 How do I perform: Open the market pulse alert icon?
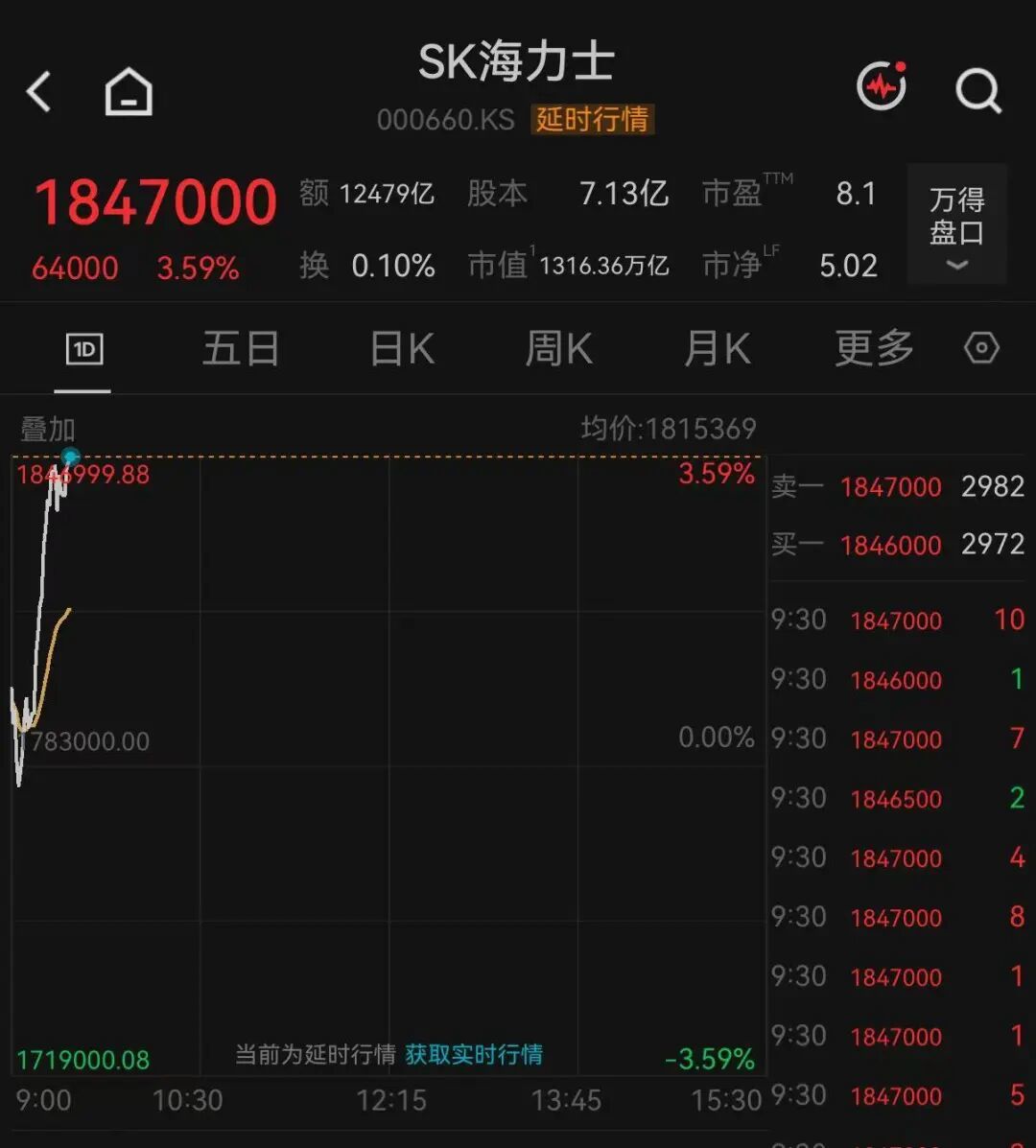coord(883,86)
